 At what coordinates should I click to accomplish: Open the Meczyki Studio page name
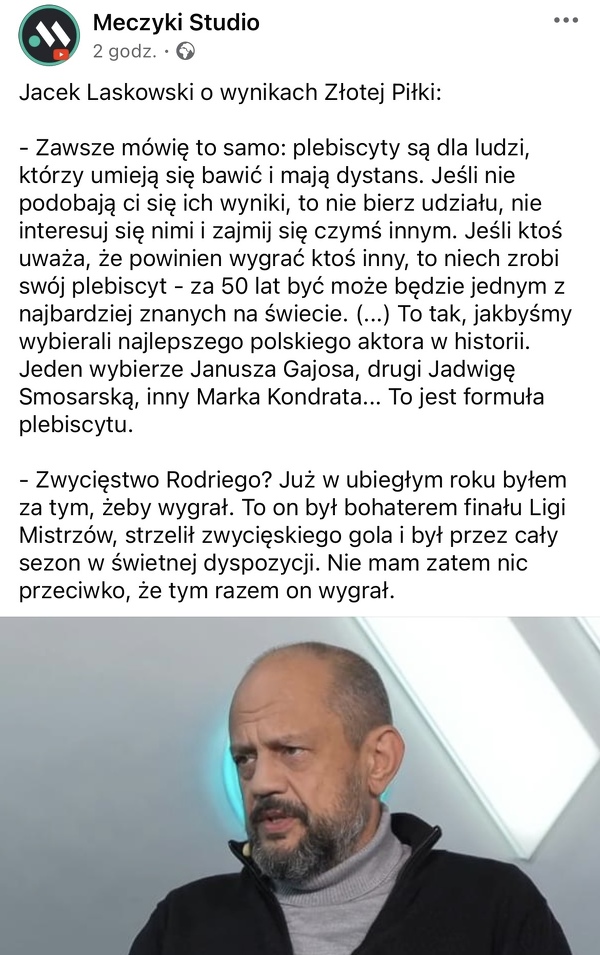(x=175, y=22)
